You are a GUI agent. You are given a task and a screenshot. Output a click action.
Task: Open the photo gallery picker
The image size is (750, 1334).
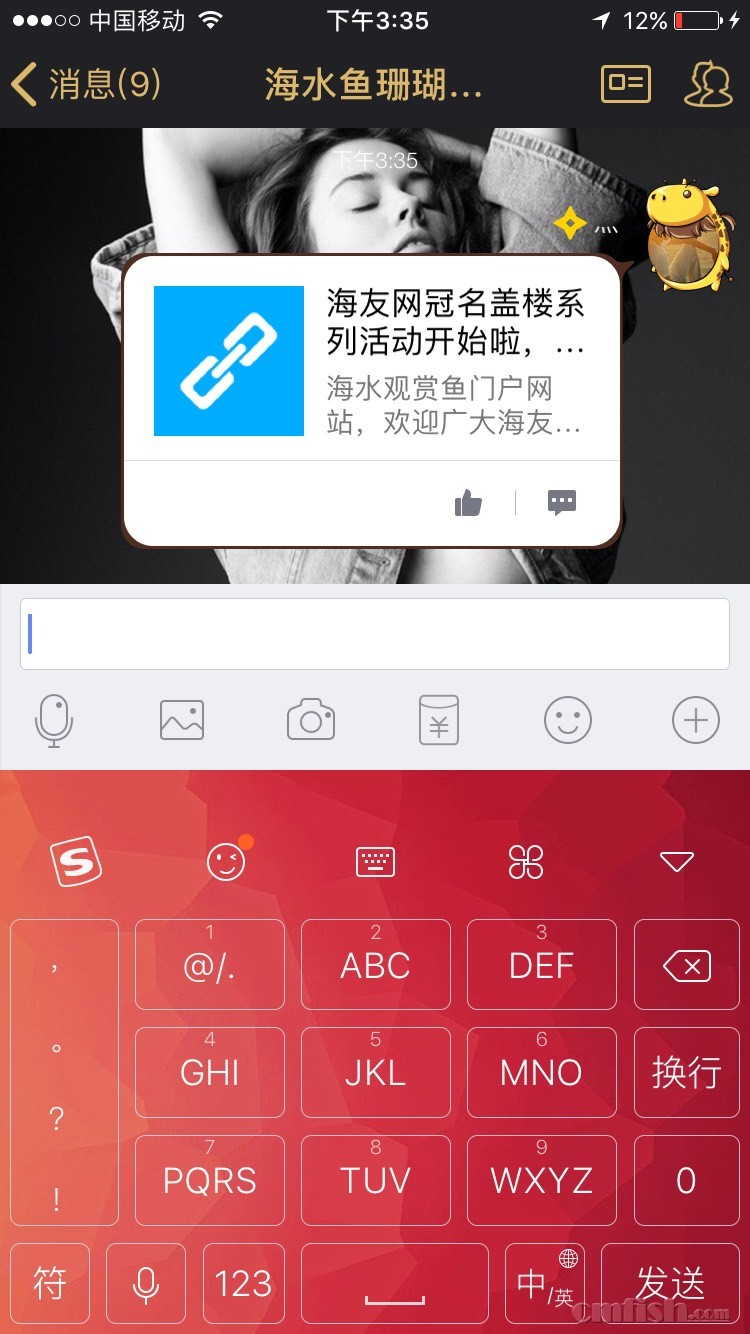click(182, 720)
